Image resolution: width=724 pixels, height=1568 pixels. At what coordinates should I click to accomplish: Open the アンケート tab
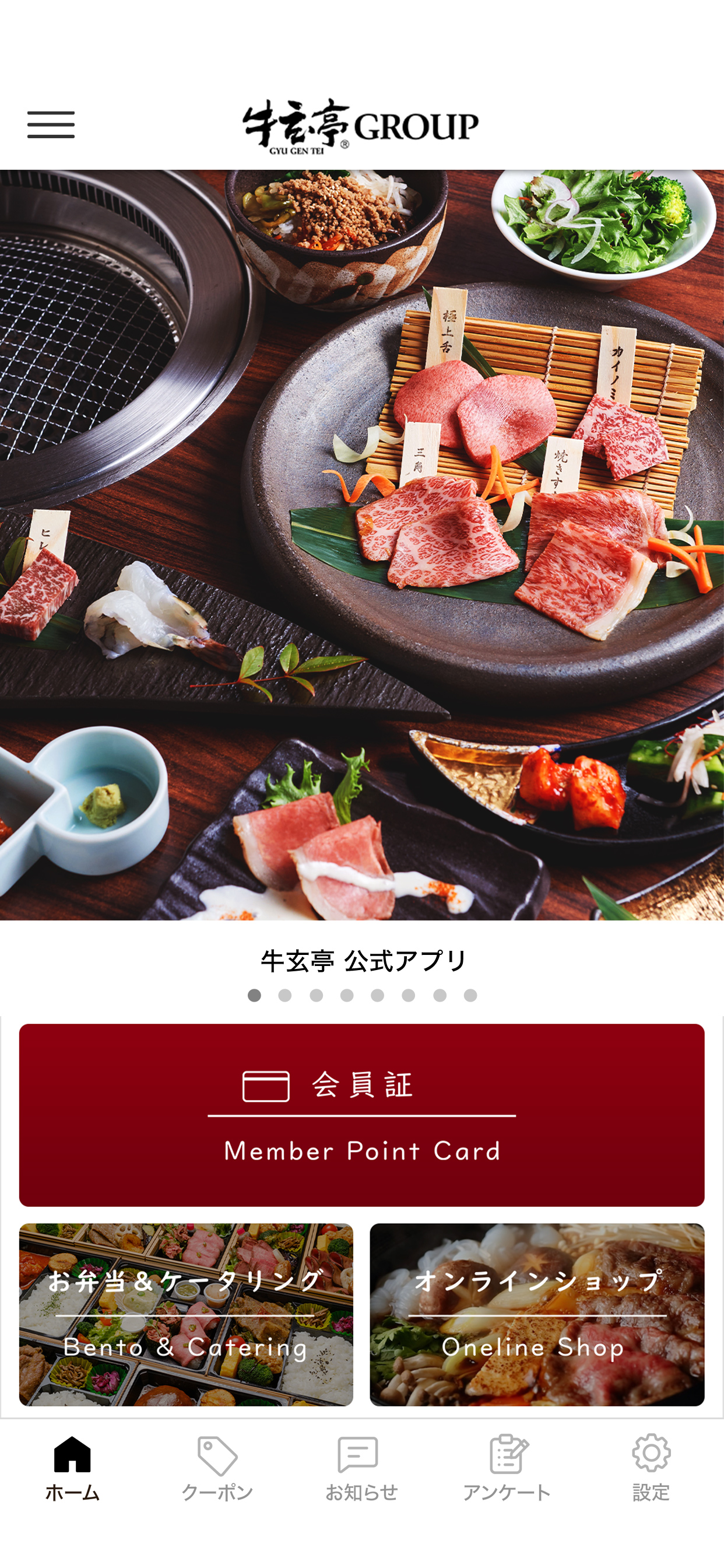click(x=507, y=1468)
